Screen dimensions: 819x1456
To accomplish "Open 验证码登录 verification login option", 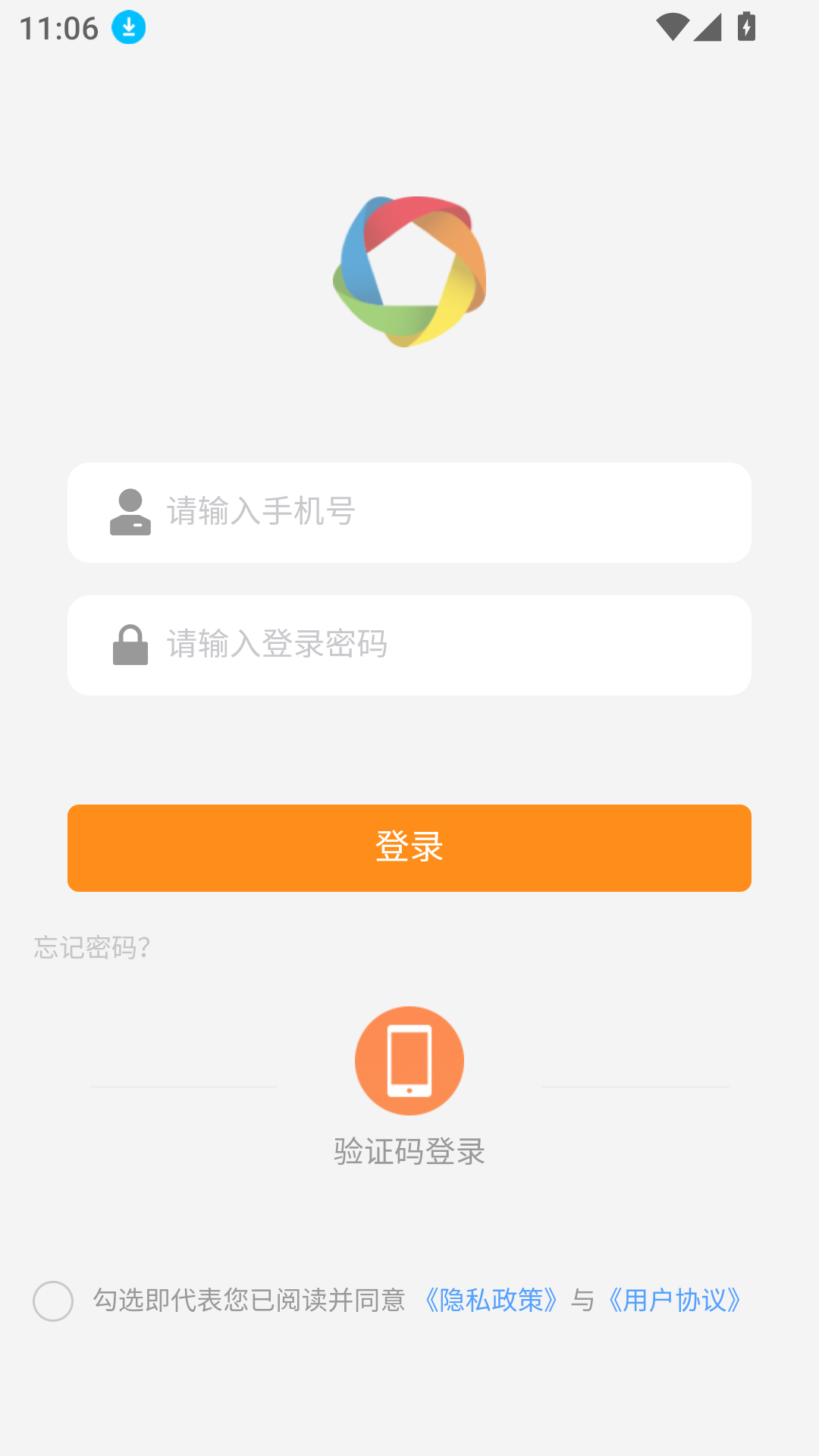I will pos(409,1151).
